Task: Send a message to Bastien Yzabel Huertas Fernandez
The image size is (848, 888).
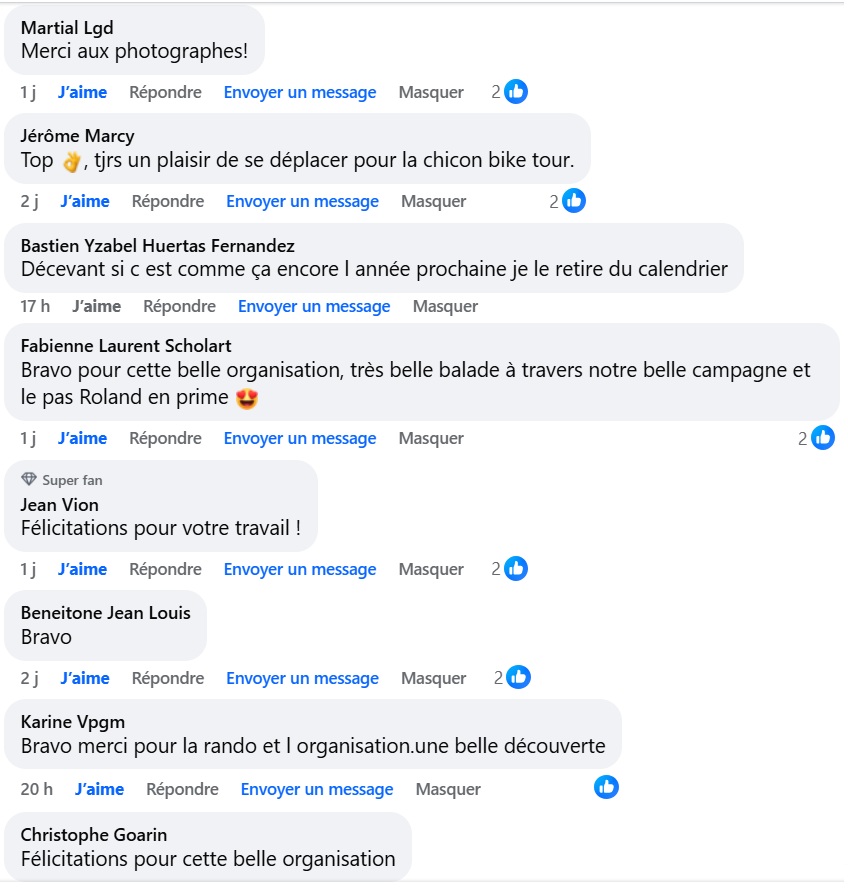Action: tap(313, 306)
